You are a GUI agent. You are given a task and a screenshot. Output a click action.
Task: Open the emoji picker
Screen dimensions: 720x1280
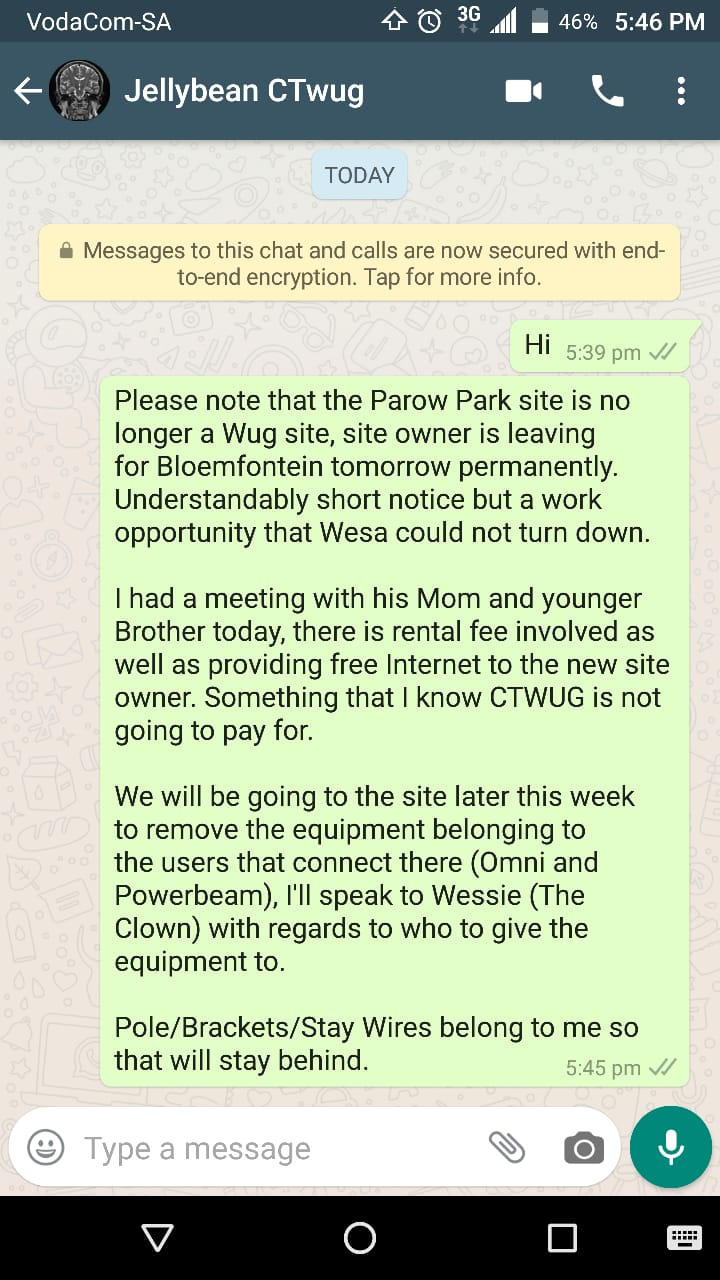pyautogui.click(x=46, y=1148)
